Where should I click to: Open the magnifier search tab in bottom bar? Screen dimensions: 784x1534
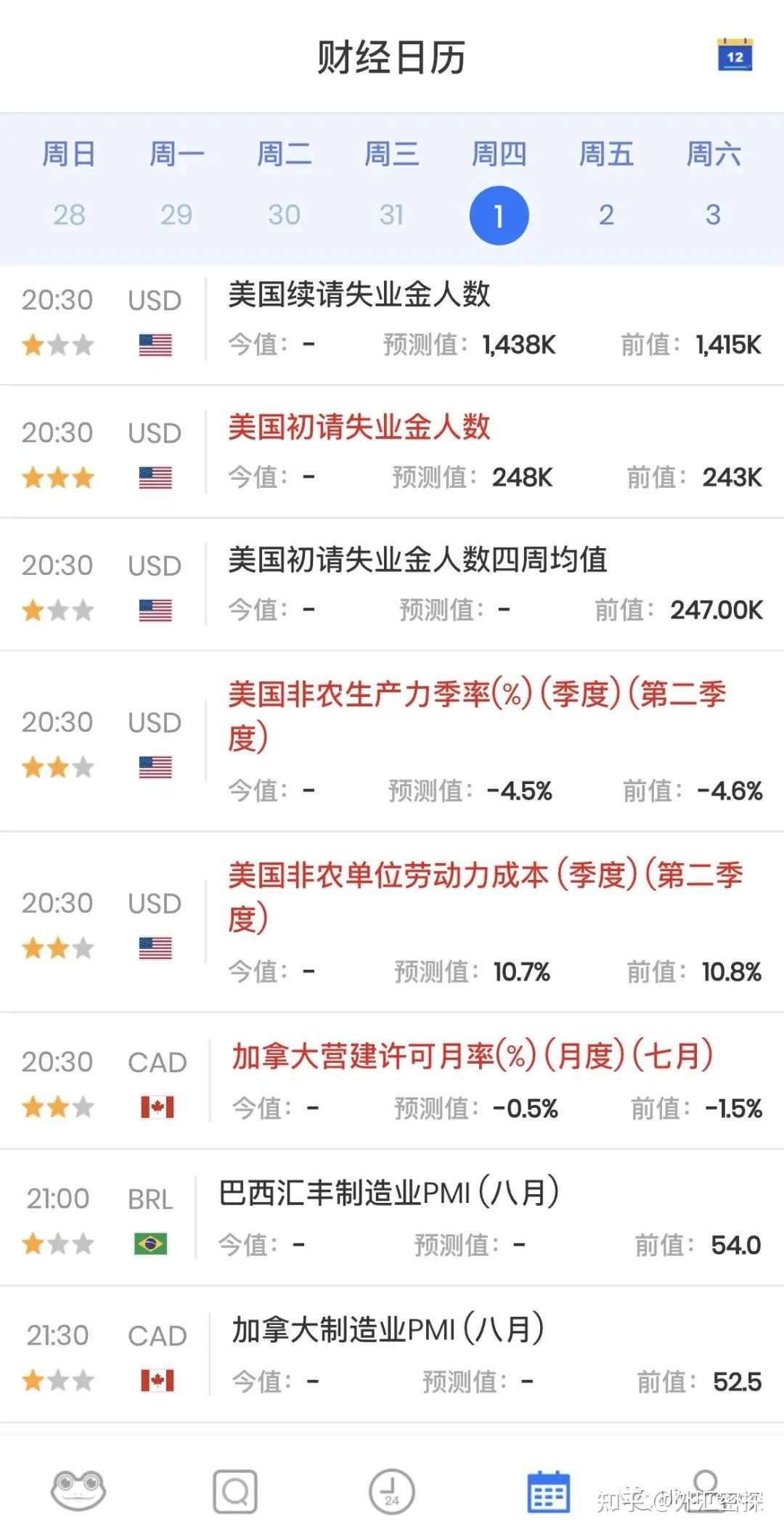235,1492
